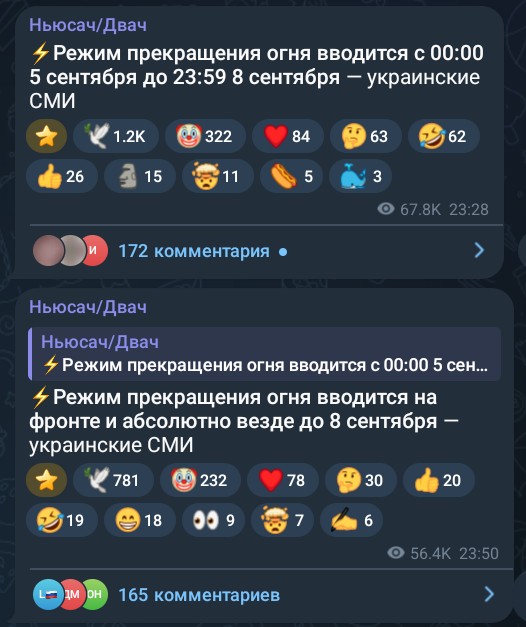Tap clown reaction showing 322
Screen dimensions: 526x627
click(x=206, y=136)
